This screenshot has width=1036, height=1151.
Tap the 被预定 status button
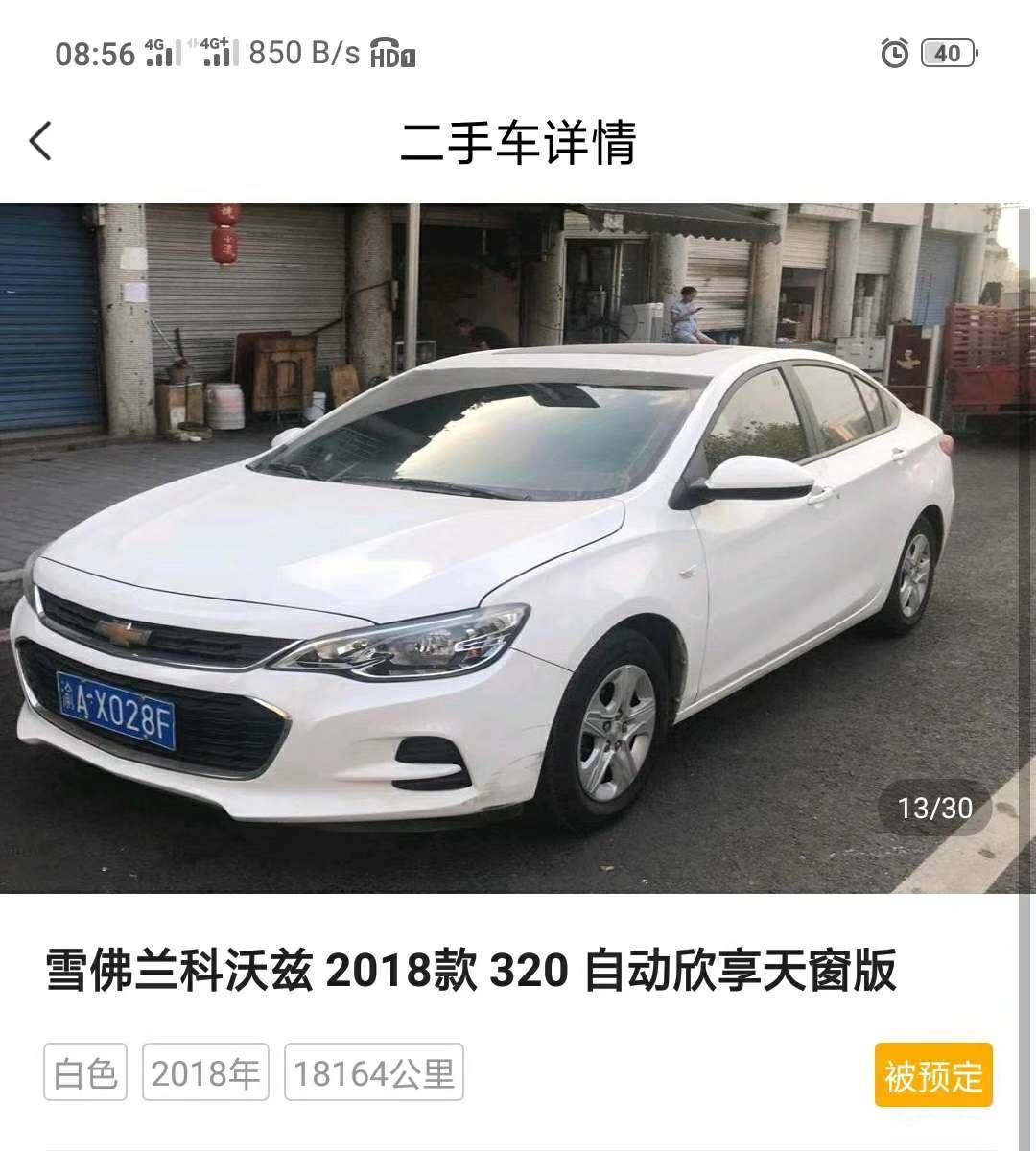click(x=932, y=1075)
